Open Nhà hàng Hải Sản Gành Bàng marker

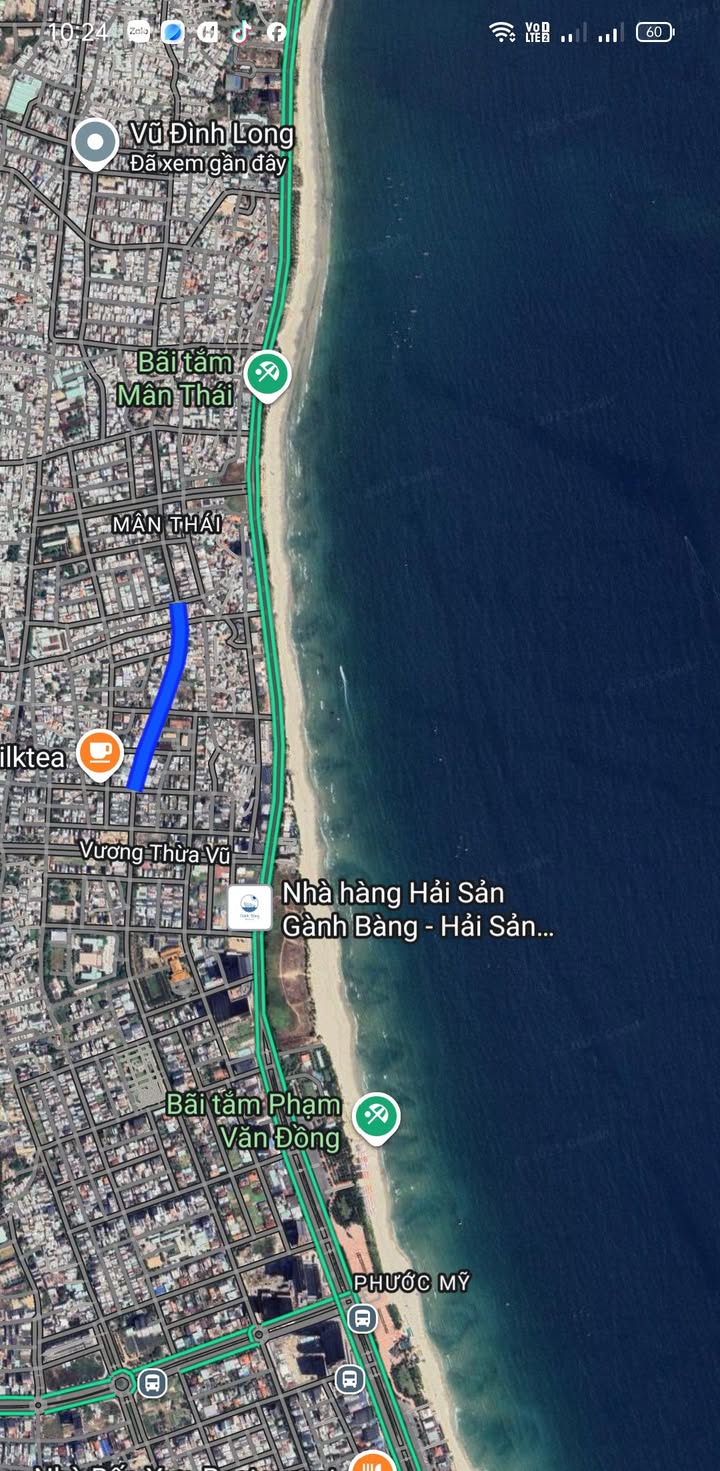250,908
